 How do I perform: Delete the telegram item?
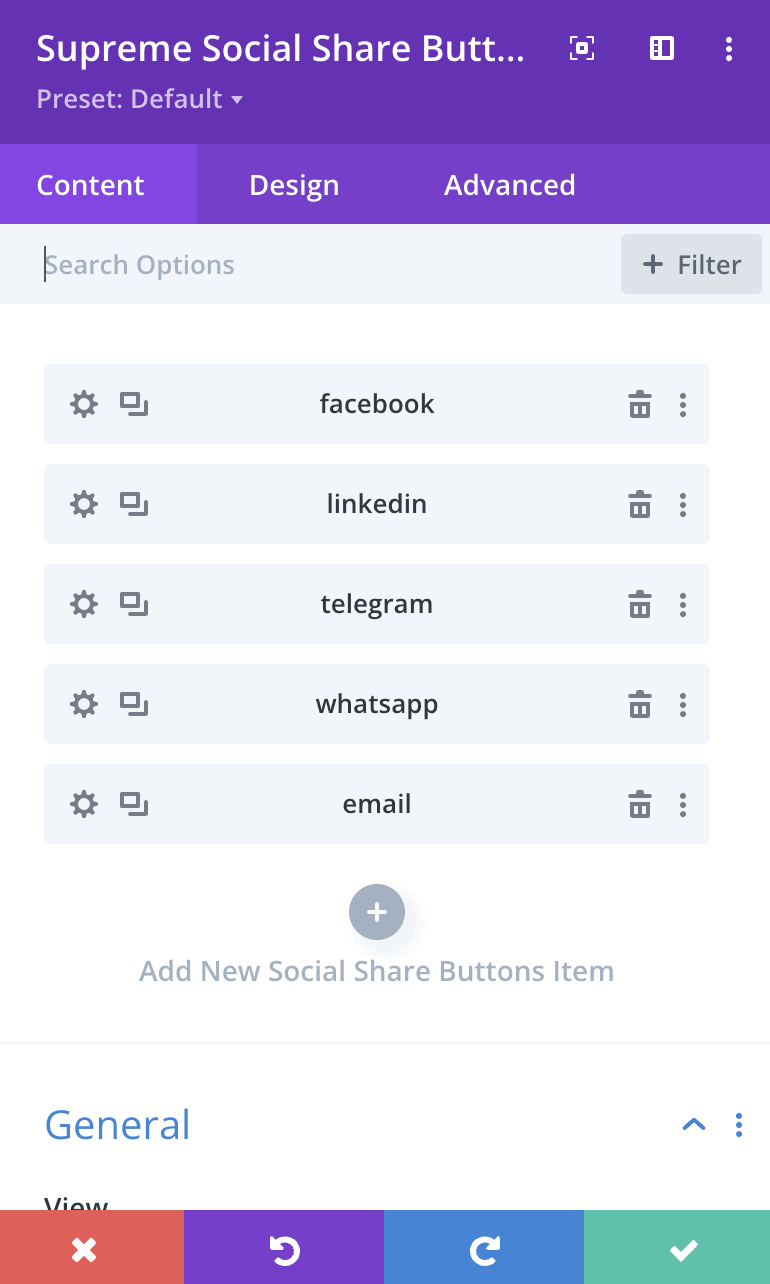pyautogui.click(x=640, y=604)
